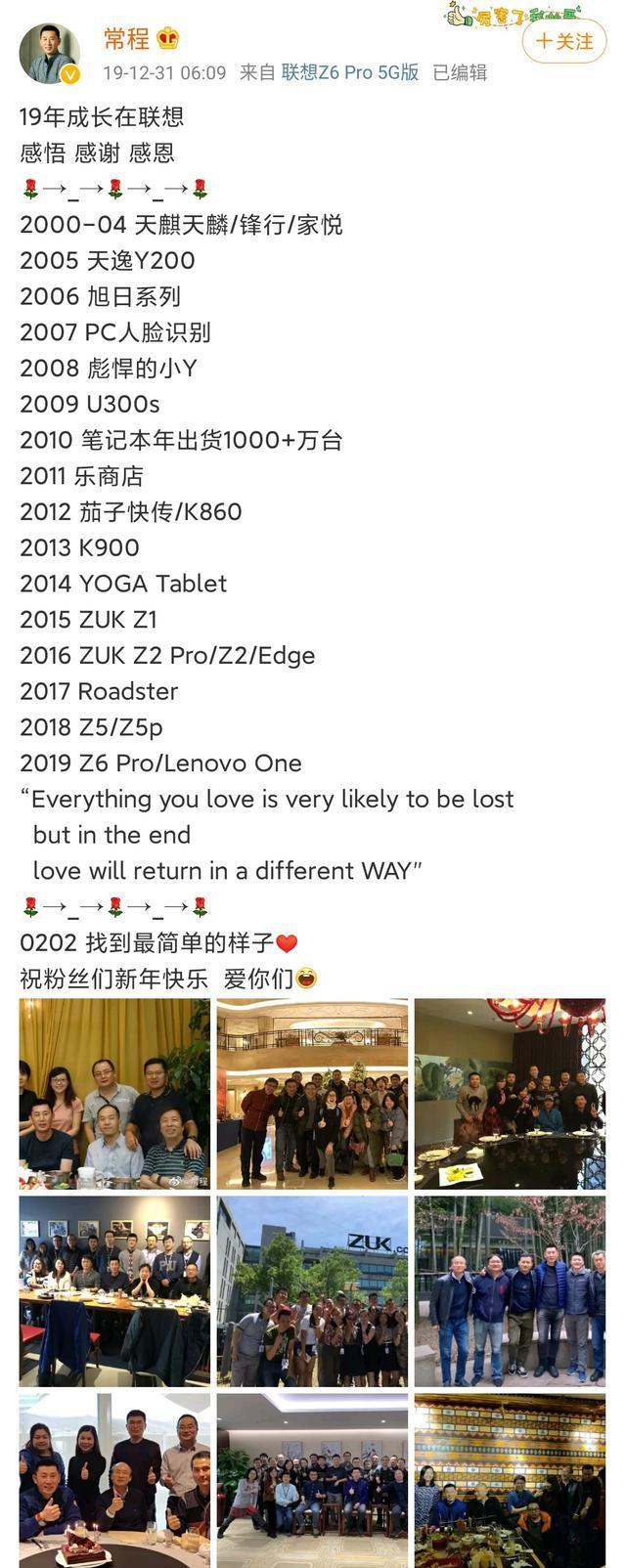Open the group photo with the ZUK building
This screenshot has width=626, height=1568.
(312, 1291)
